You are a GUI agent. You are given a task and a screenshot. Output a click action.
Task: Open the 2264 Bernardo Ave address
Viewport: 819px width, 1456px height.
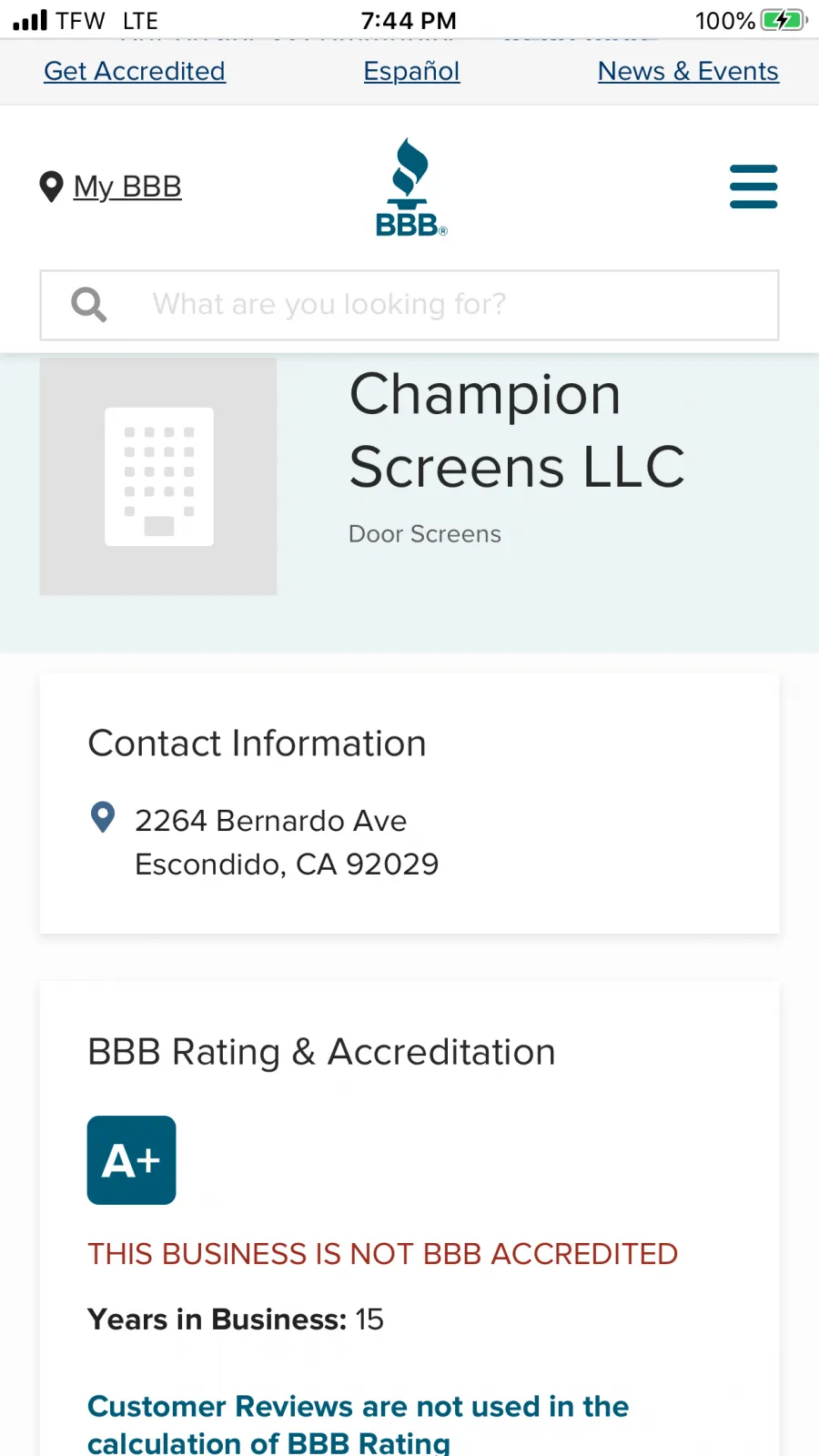click(287, 842)
